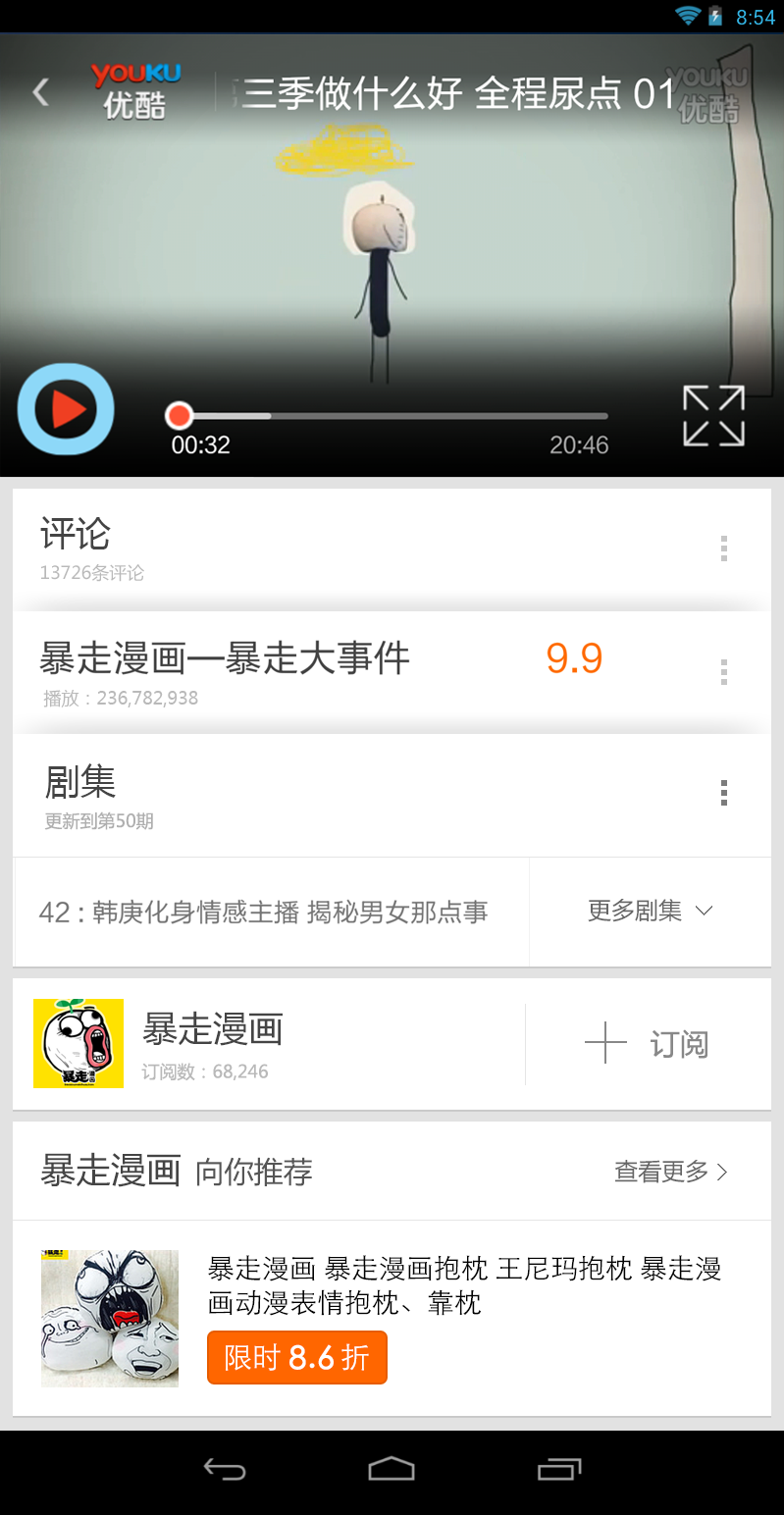
Task: Open the overflow menu in the 剧集 card
Action: (x=724, y=793)
